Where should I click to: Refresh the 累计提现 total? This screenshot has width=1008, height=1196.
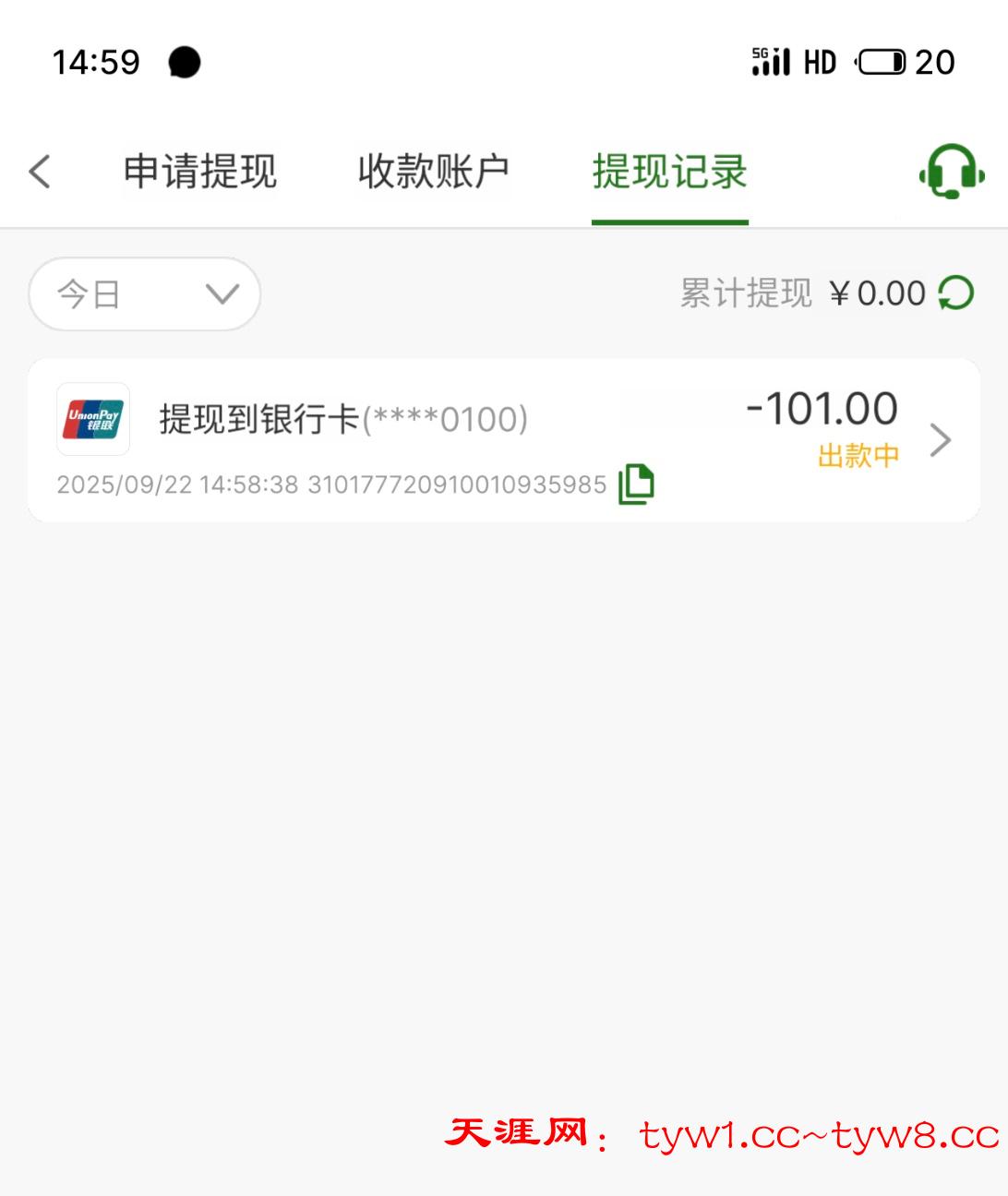[x=956, y=293]
